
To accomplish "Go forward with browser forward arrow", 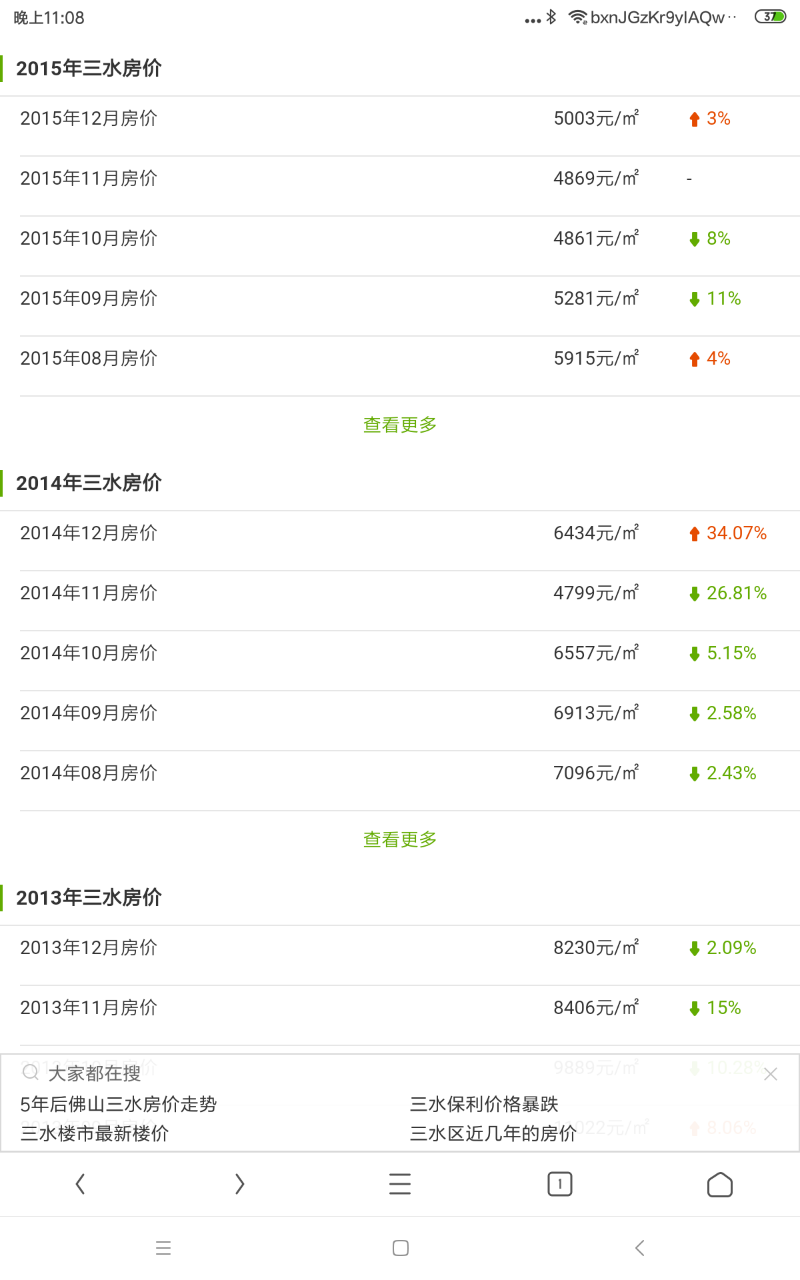I will [240, 1184].
